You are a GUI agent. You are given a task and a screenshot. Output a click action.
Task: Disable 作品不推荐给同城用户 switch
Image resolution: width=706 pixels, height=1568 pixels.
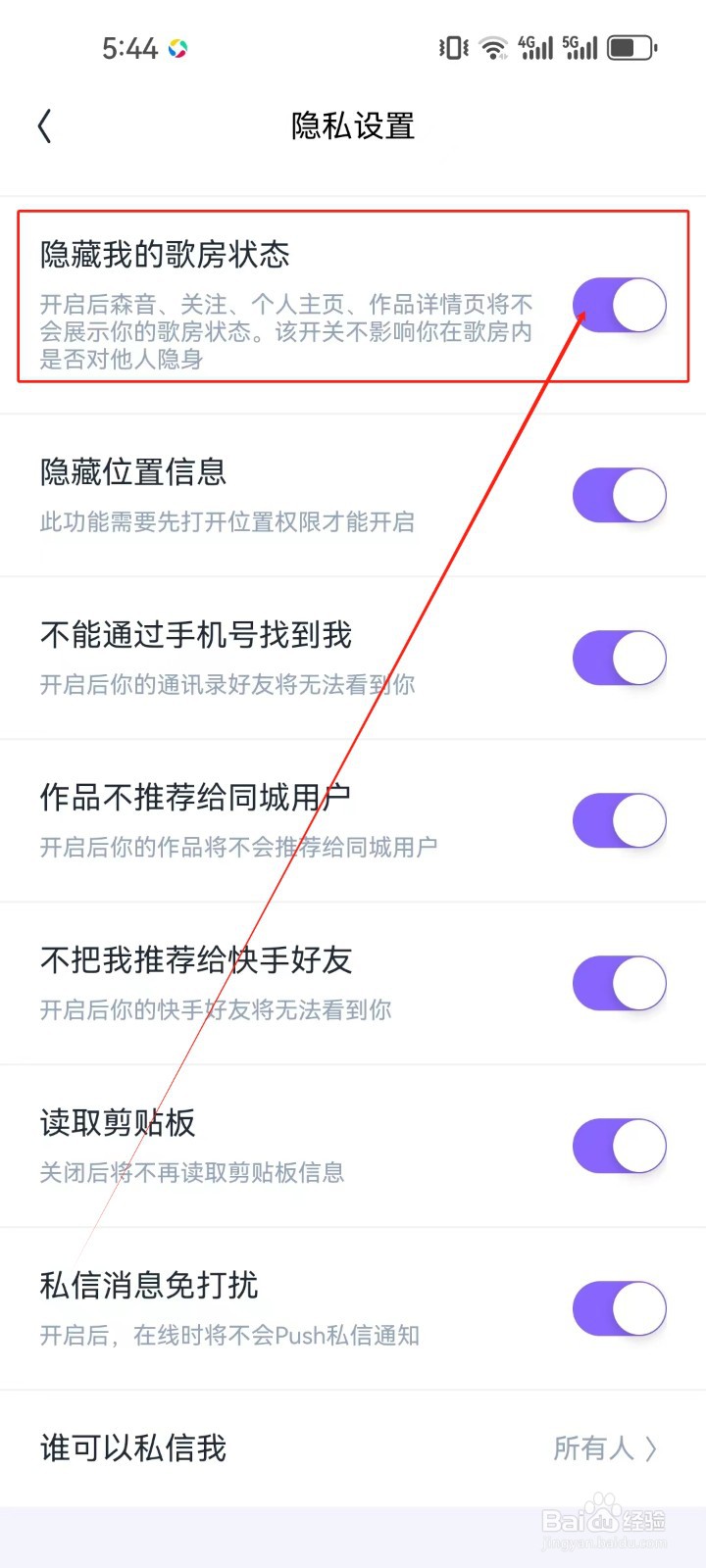pyautogui.click(x=620, y=820)
